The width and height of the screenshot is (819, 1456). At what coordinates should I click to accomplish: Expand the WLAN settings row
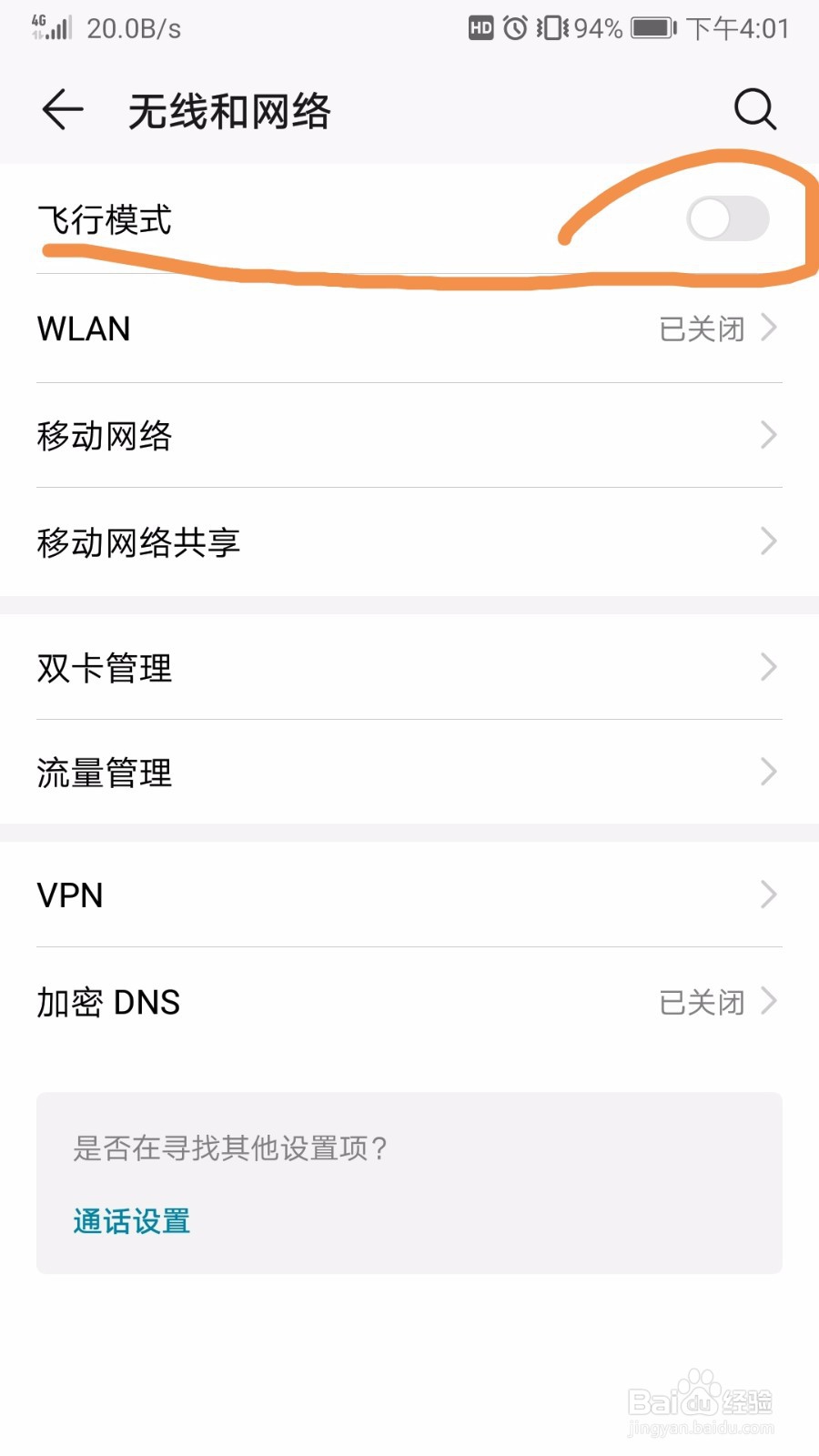click(x=409, y=329)
